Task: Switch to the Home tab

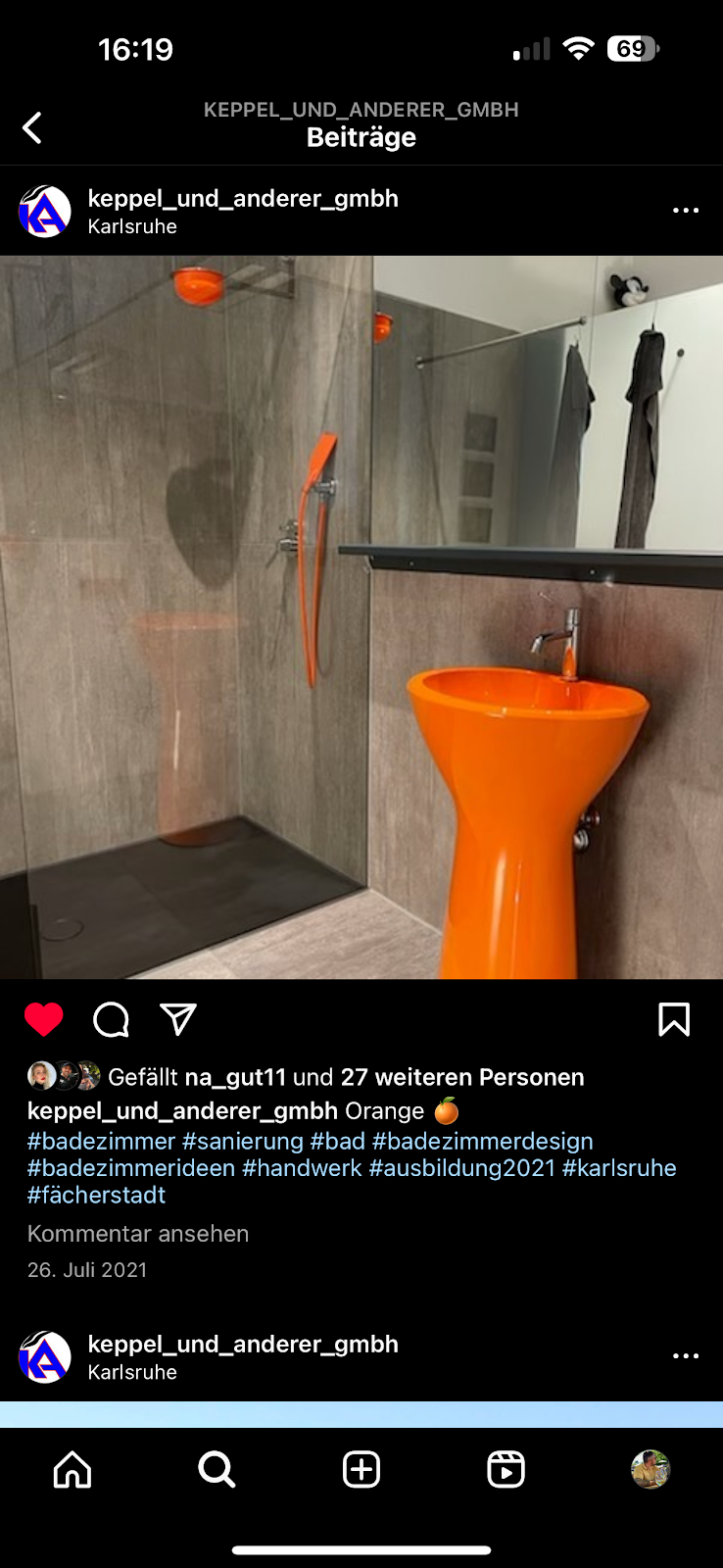Action: (x=72, y=1469)
